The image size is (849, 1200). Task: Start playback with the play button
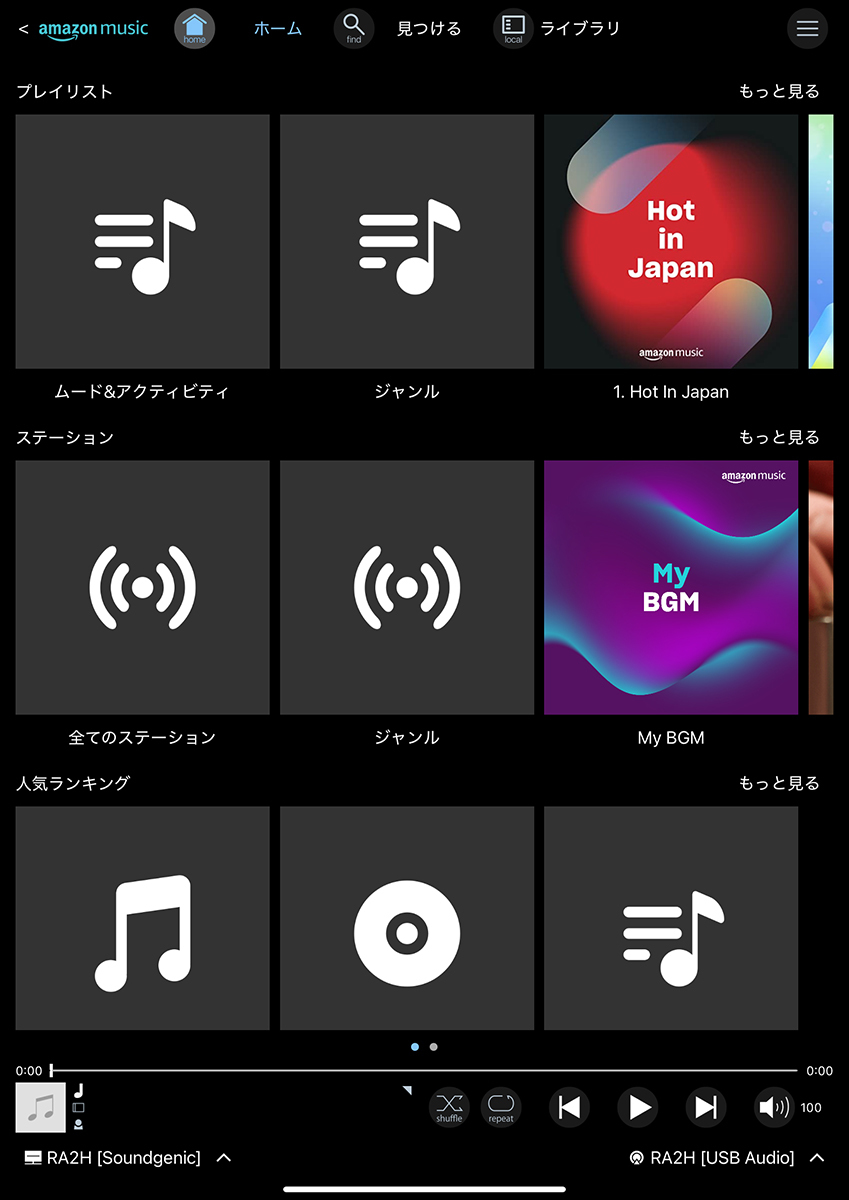(x=637, y=1107)
